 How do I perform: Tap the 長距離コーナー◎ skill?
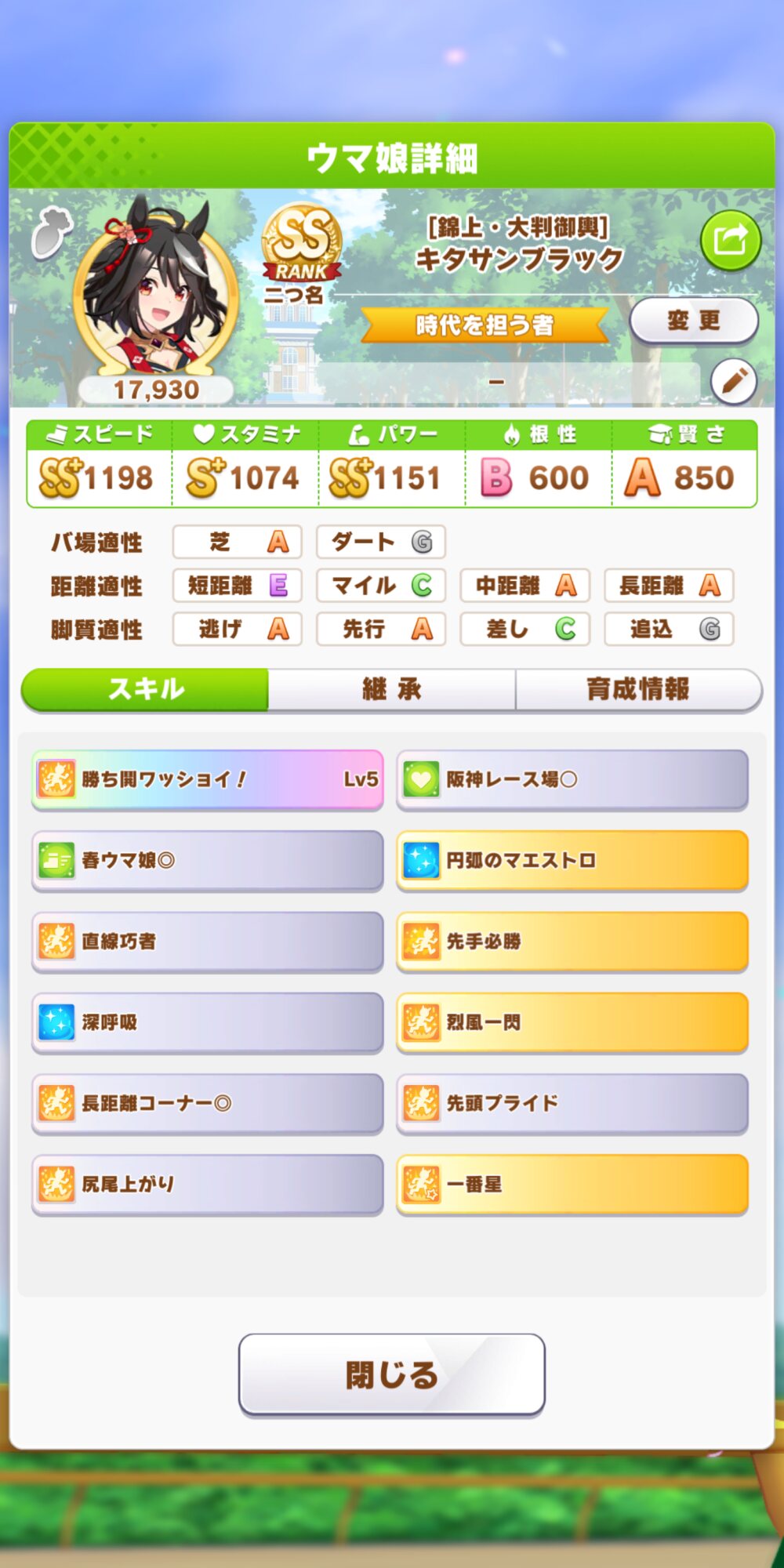tap(208, 1104)
